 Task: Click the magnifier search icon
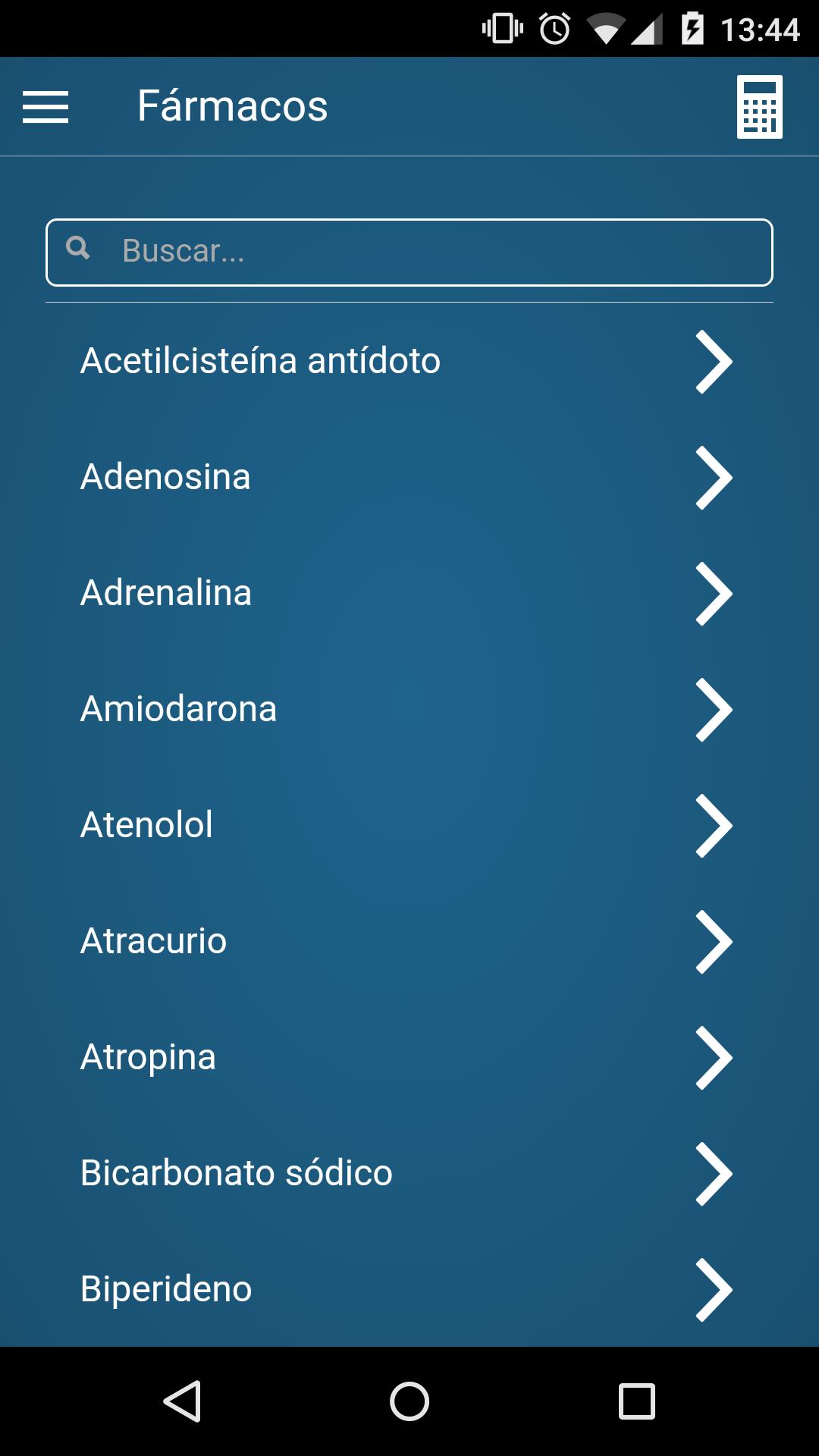coord(79,248)
